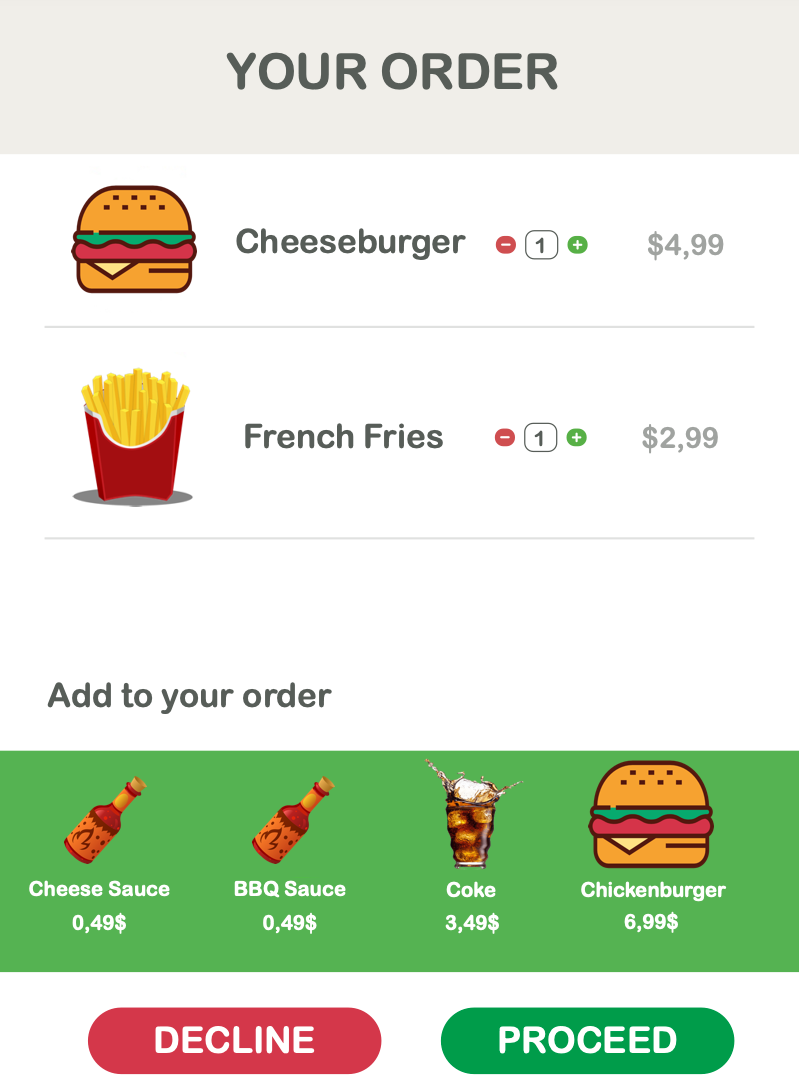Decline the order
The image size is (799, 1084).
tap(235, 1040)
